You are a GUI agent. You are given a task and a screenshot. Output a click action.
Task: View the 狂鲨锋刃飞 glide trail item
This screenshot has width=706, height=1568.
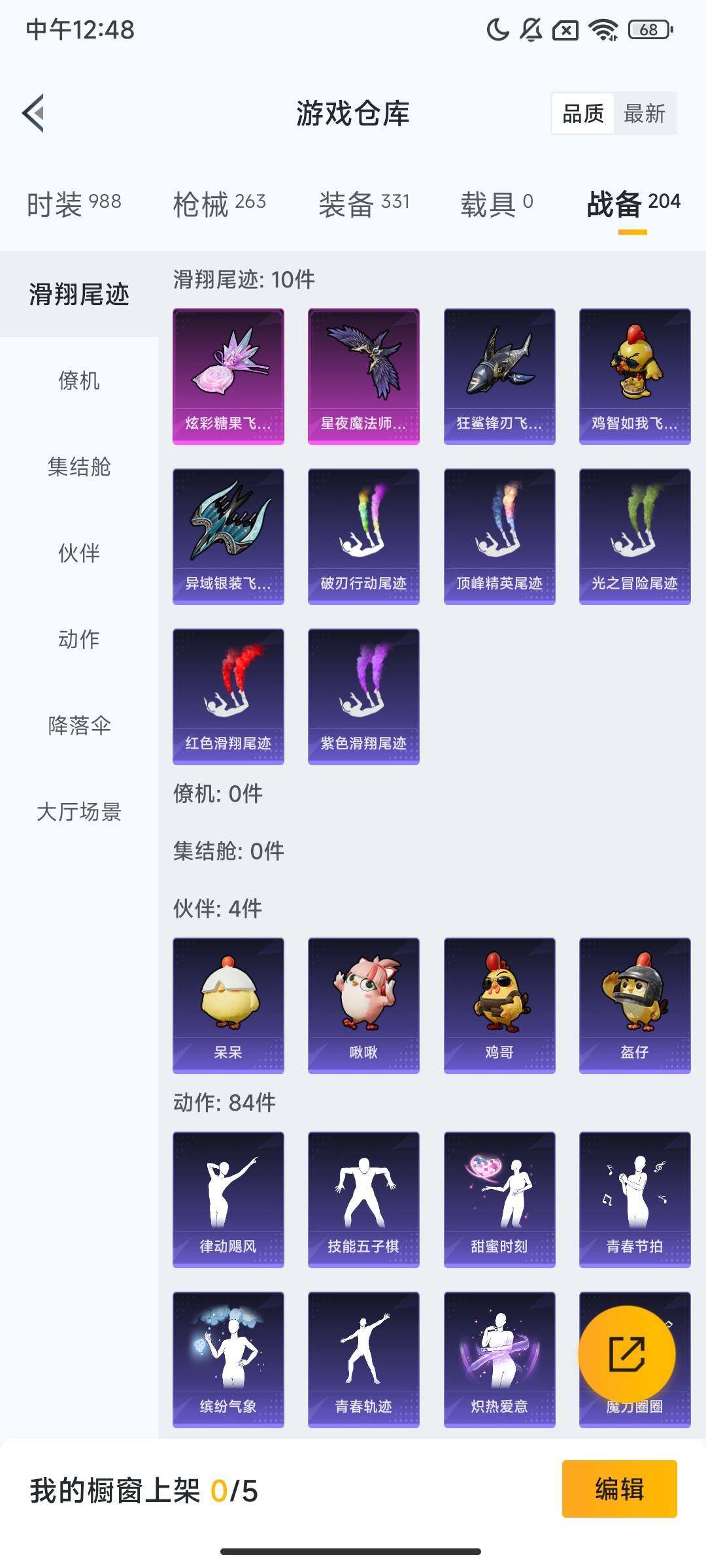[x=499, y=376]
